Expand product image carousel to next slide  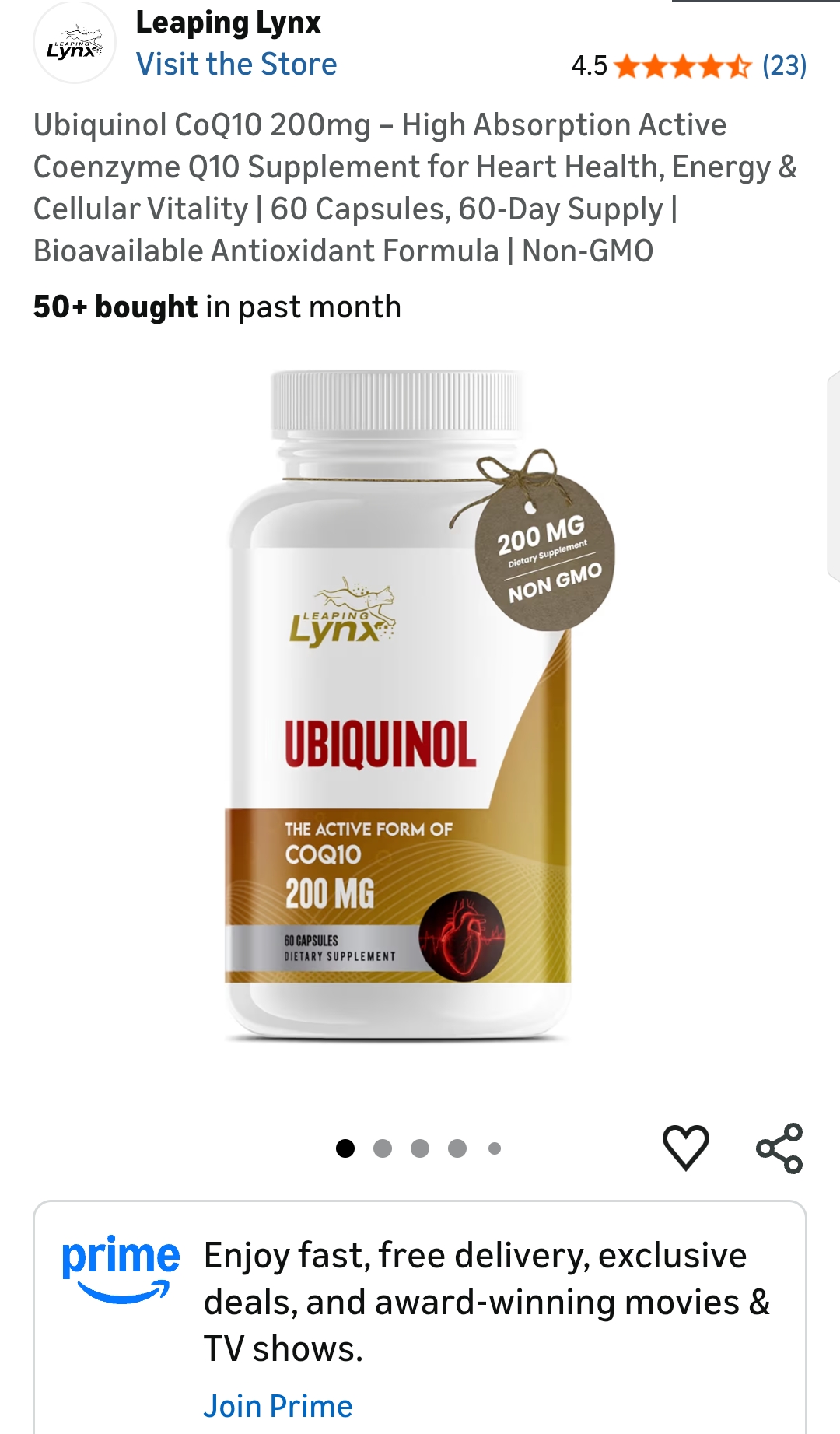[x=382, y=1148]
